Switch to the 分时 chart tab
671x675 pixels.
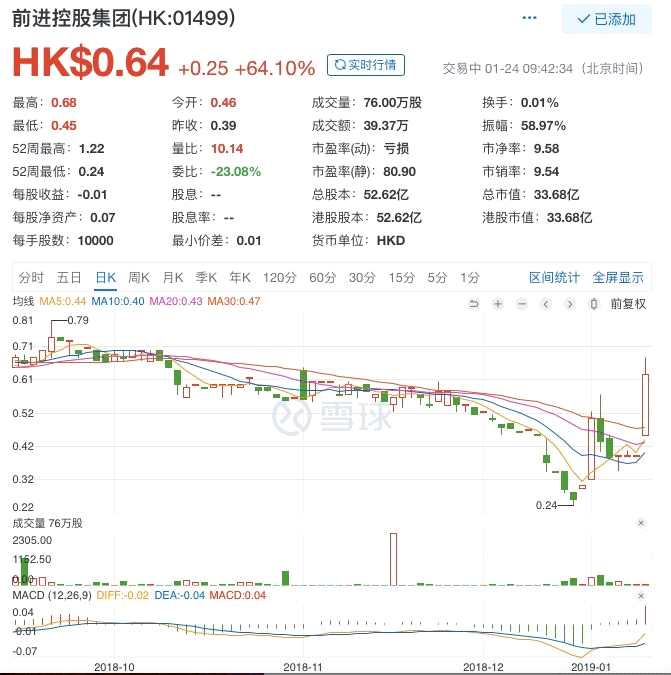[31, 277]
